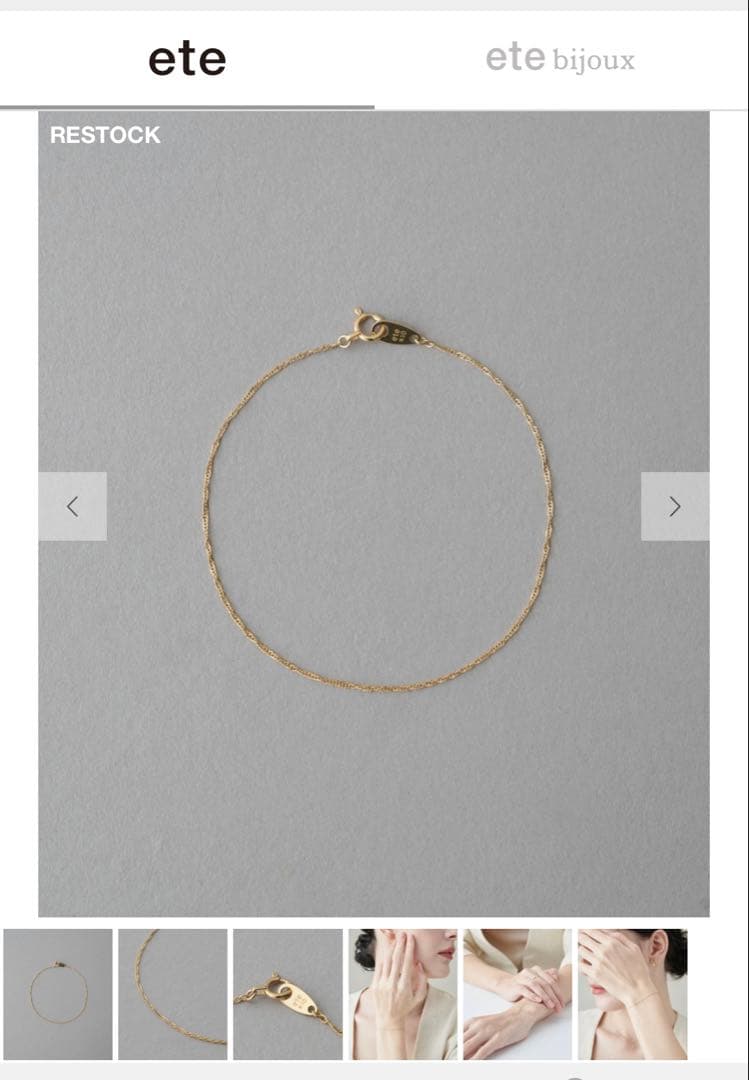The height and width of the screenshot is (1080, 749).
Task: Show the previous product image
Action: (72, 507)
